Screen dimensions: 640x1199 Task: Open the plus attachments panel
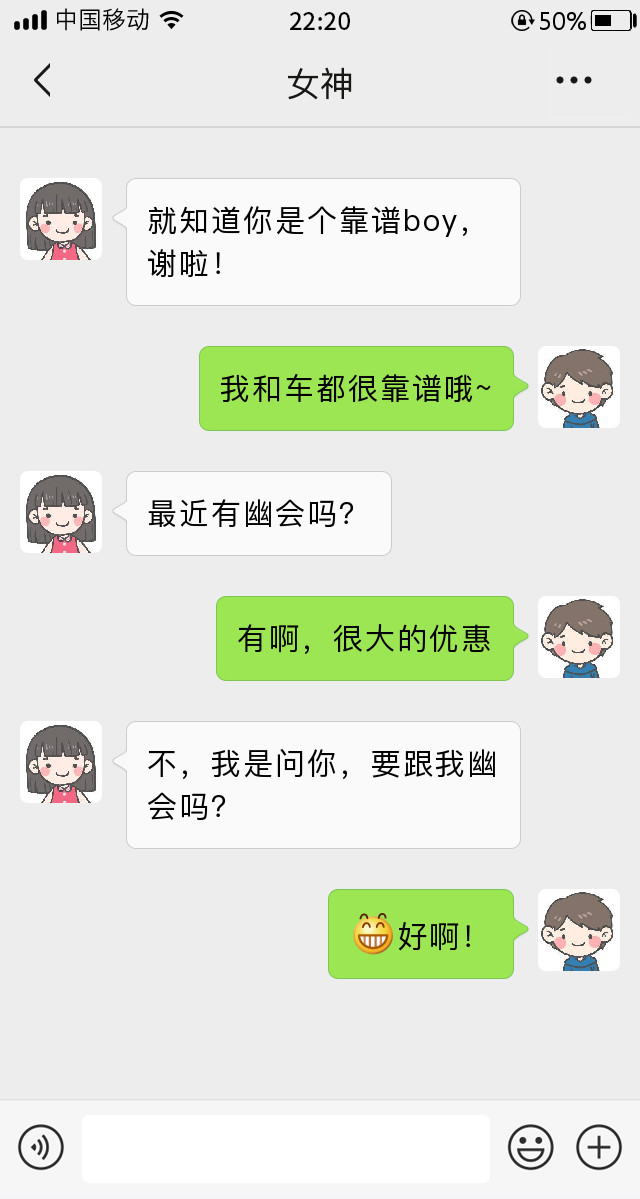click(x=598, y=1147)
